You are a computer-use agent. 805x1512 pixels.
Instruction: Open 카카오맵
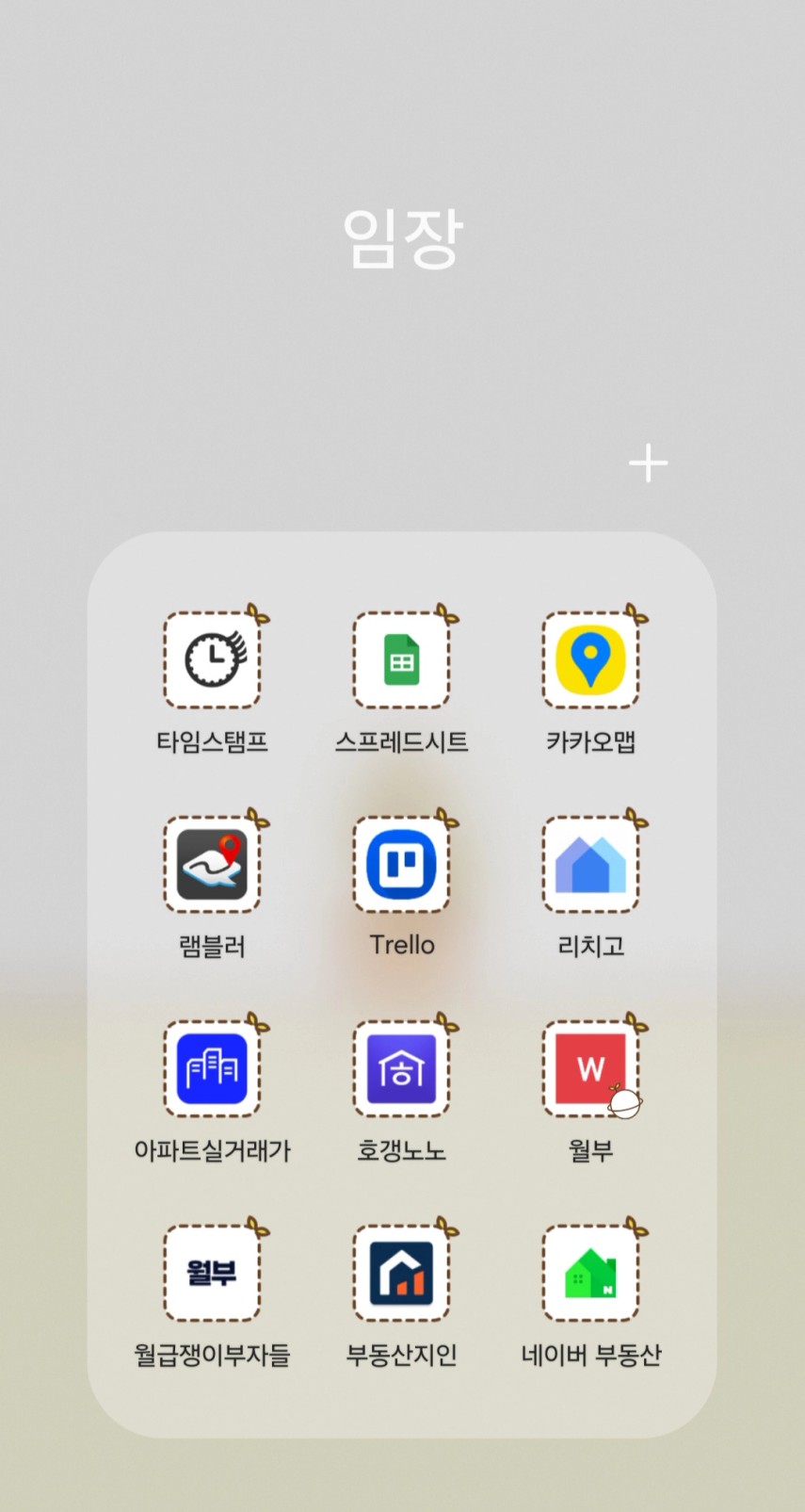tap(590, 659)
